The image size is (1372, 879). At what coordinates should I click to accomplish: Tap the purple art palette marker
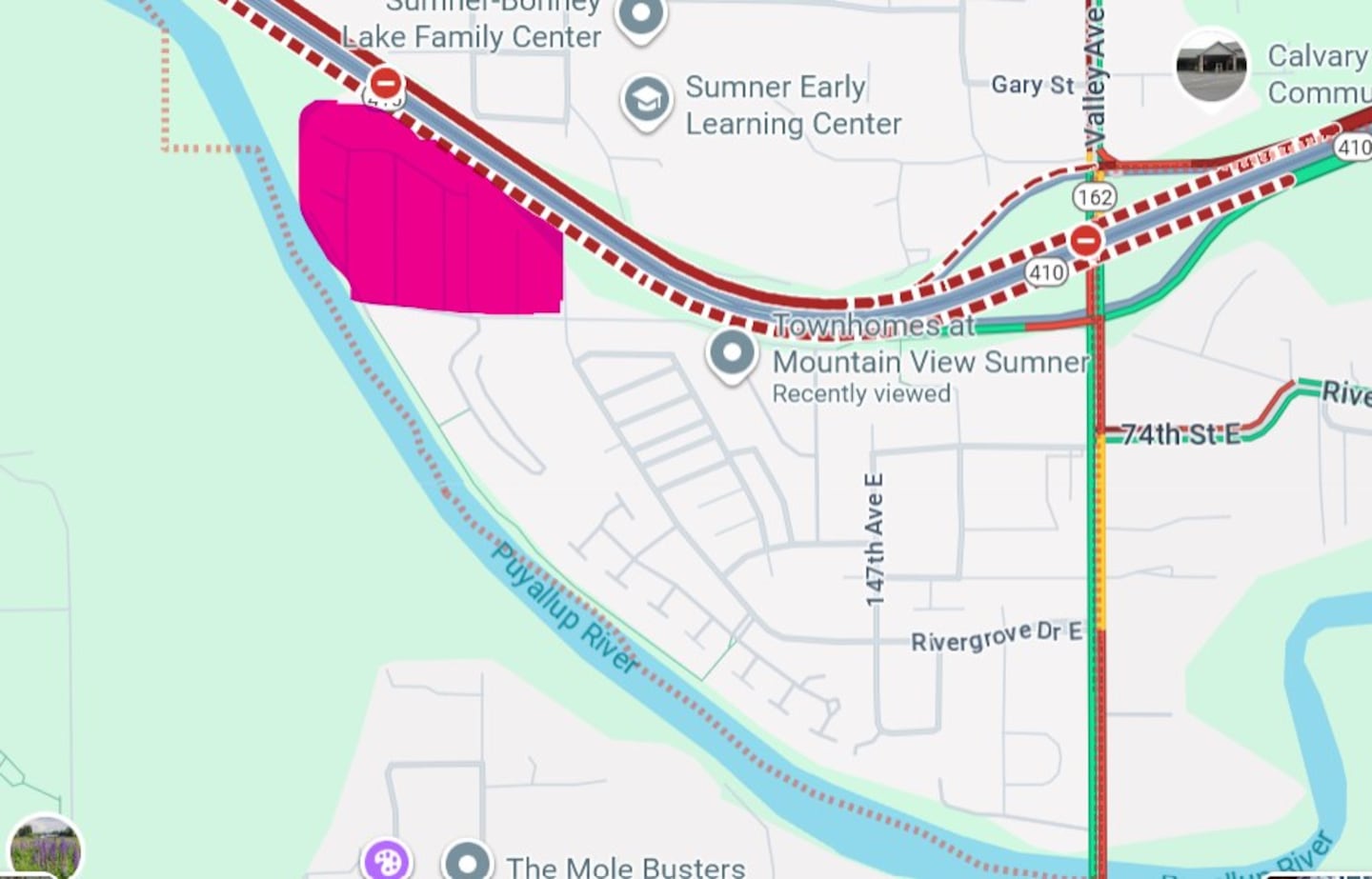click(387, 860)
